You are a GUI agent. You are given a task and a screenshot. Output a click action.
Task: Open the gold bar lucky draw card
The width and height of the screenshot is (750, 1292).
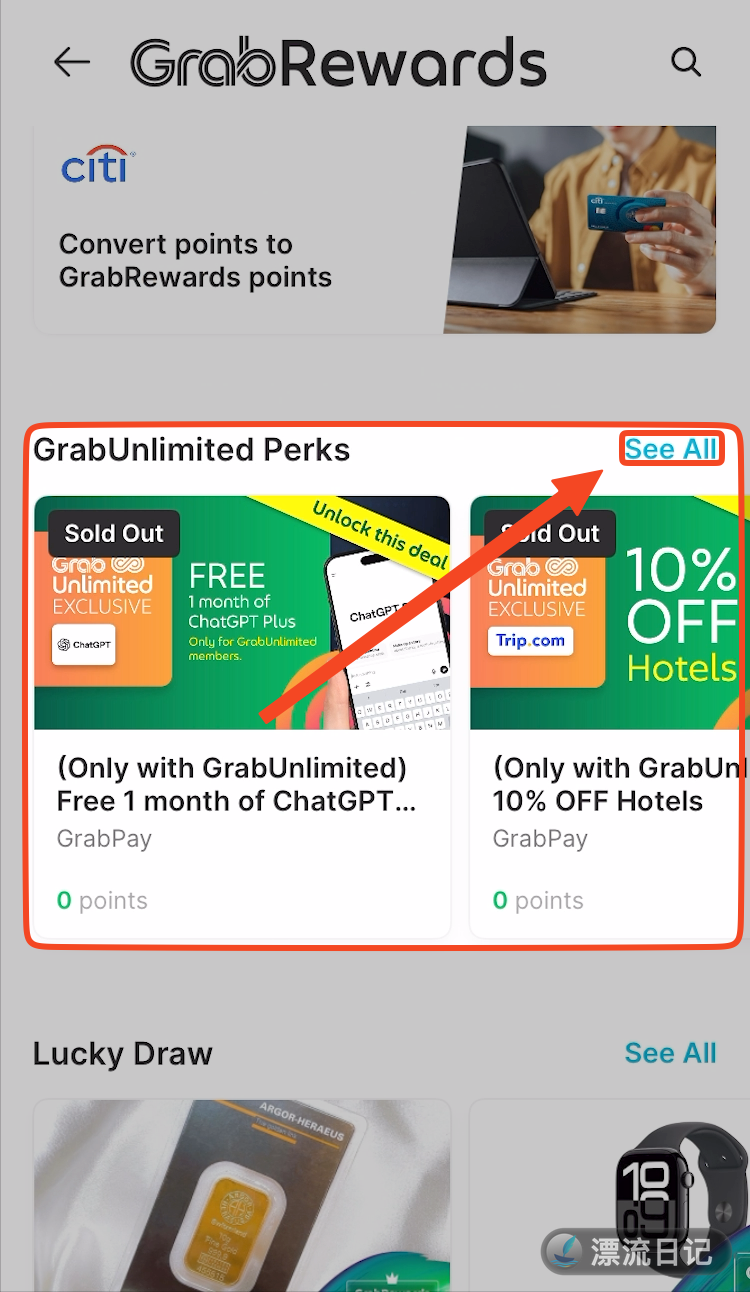point(242,1195)
